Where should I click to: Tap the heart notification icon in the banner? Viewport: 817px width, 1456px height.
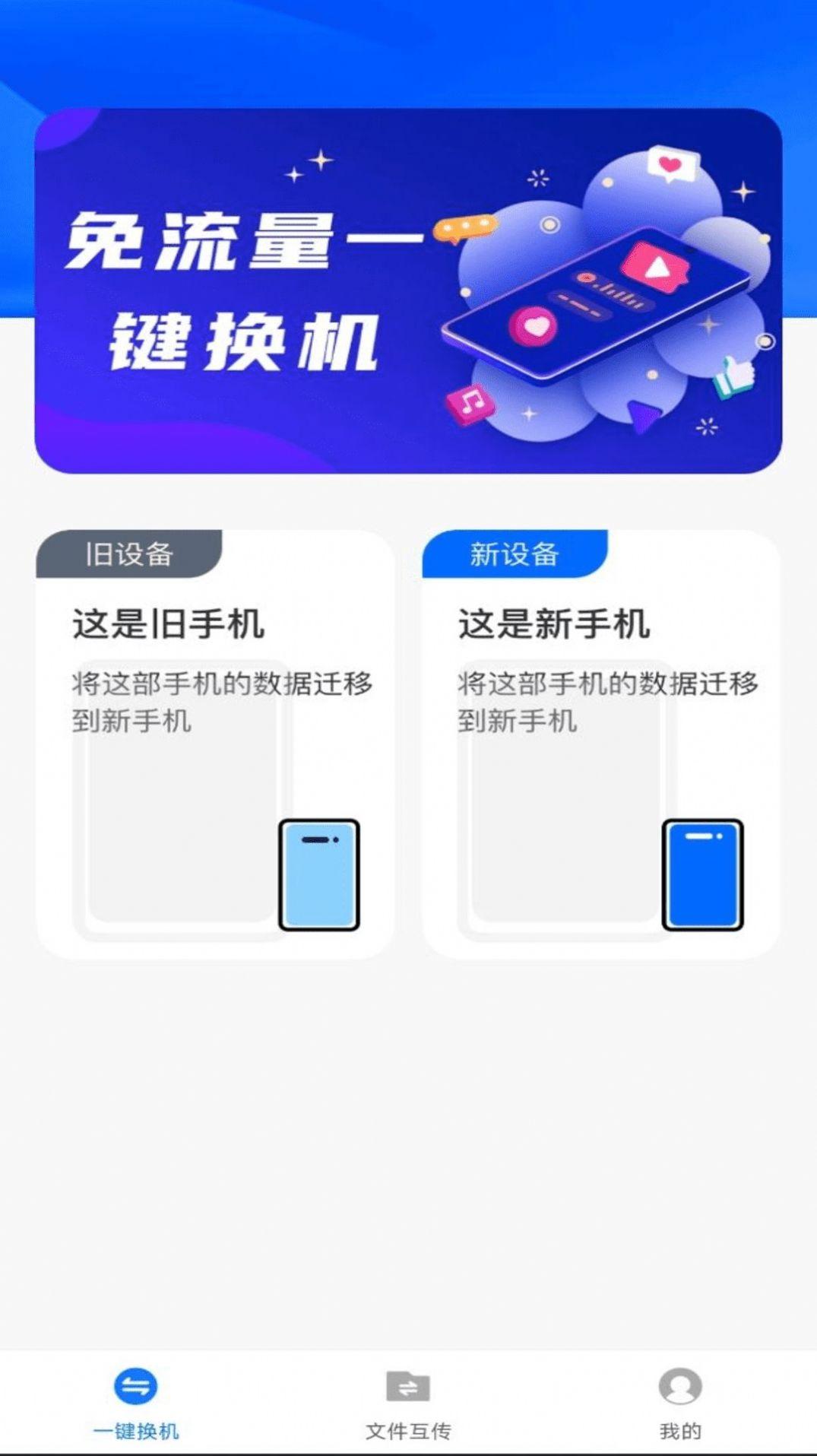(x=669, y=163)
